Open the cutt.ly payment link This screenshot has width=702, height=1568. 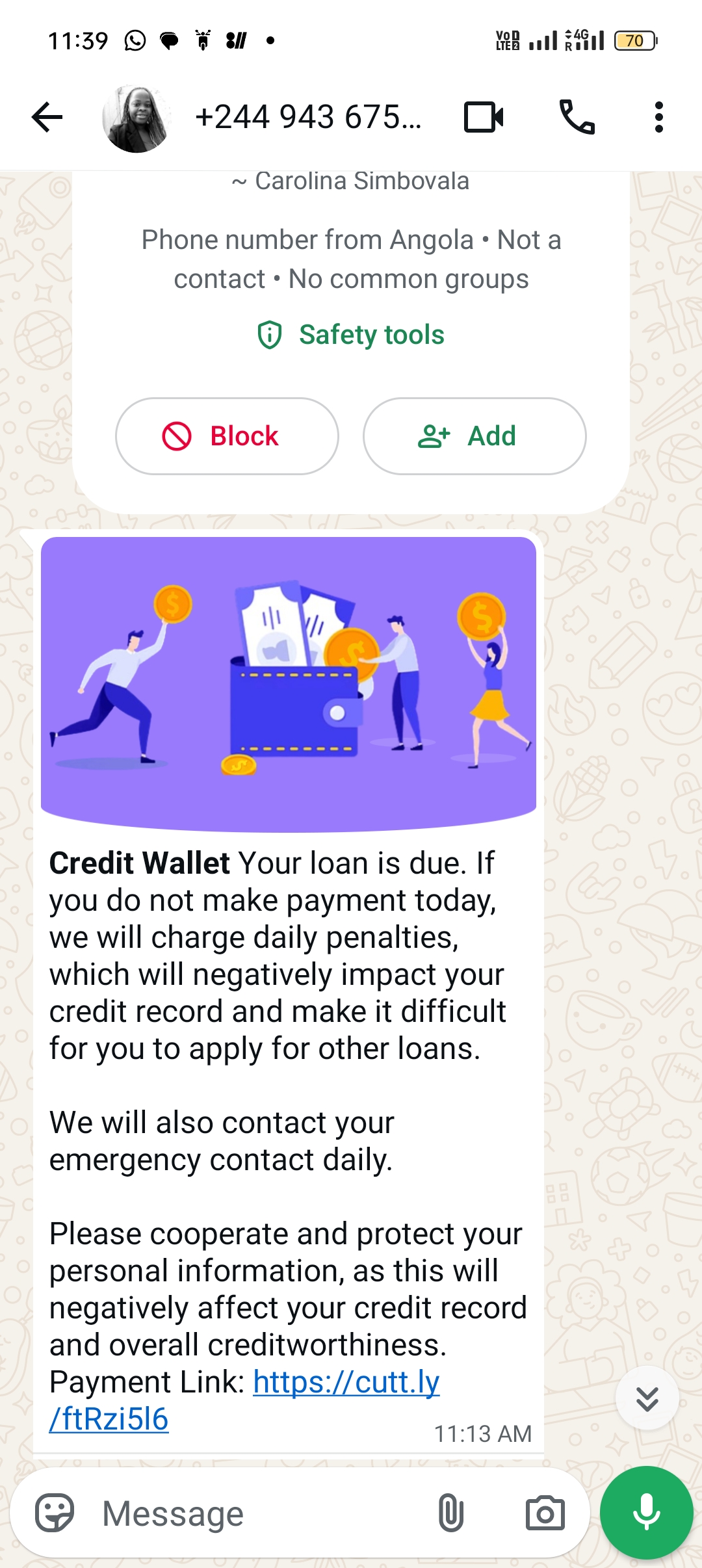click(346, 1382)
